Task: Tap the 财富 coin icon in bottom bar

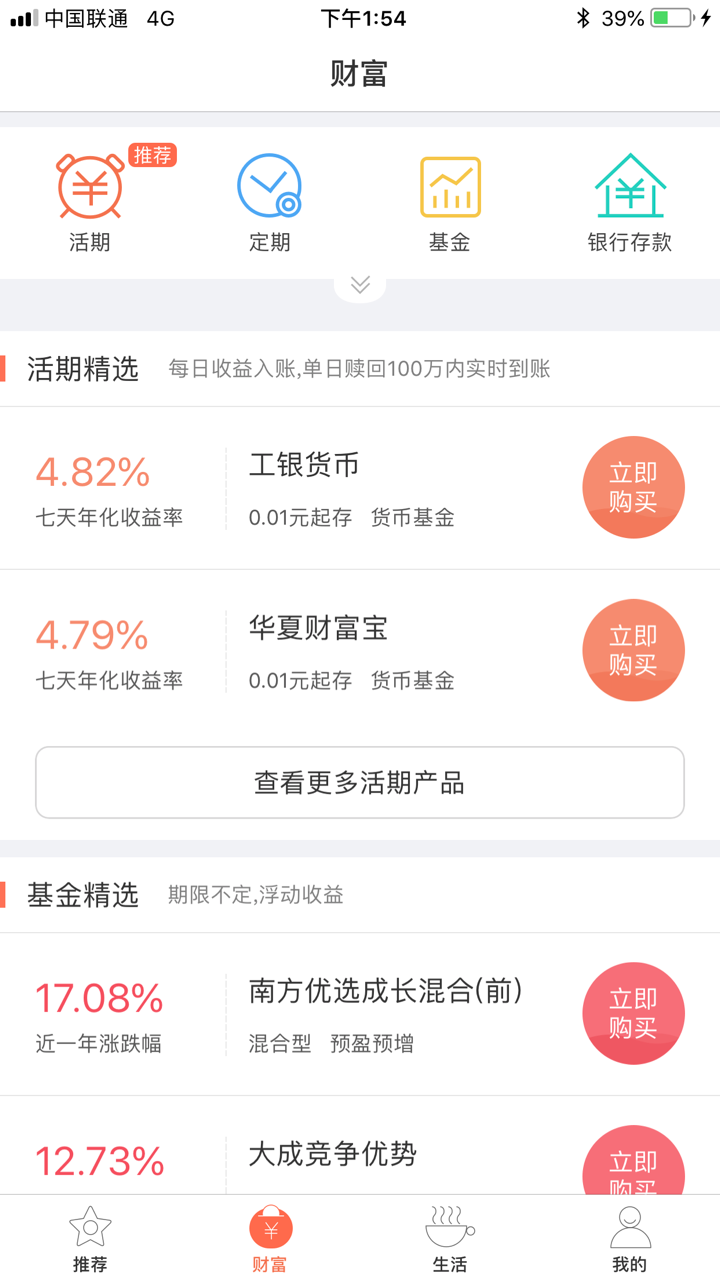Action: coord(269,1225)
